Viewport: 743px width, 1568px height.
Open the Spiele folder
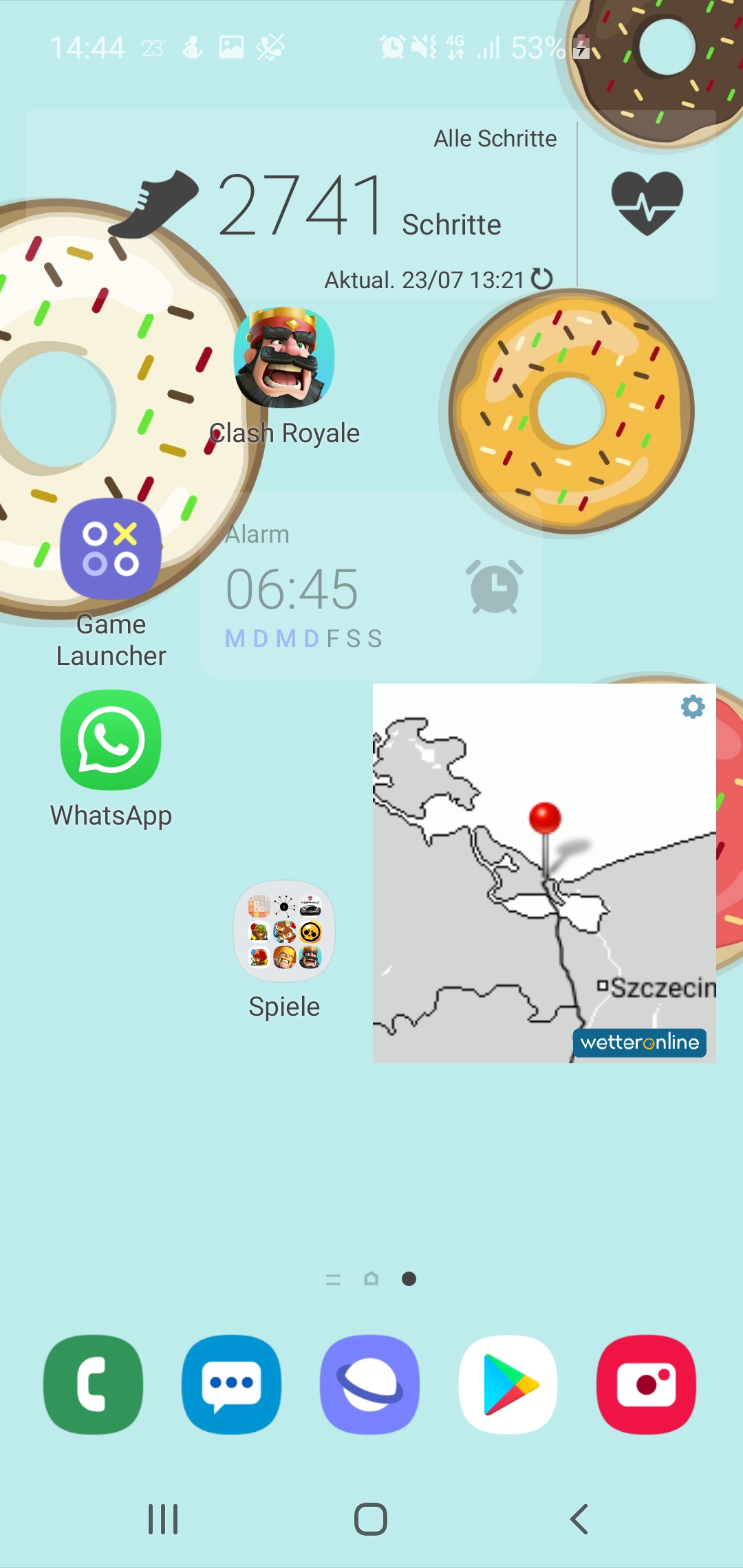point(284,931)
